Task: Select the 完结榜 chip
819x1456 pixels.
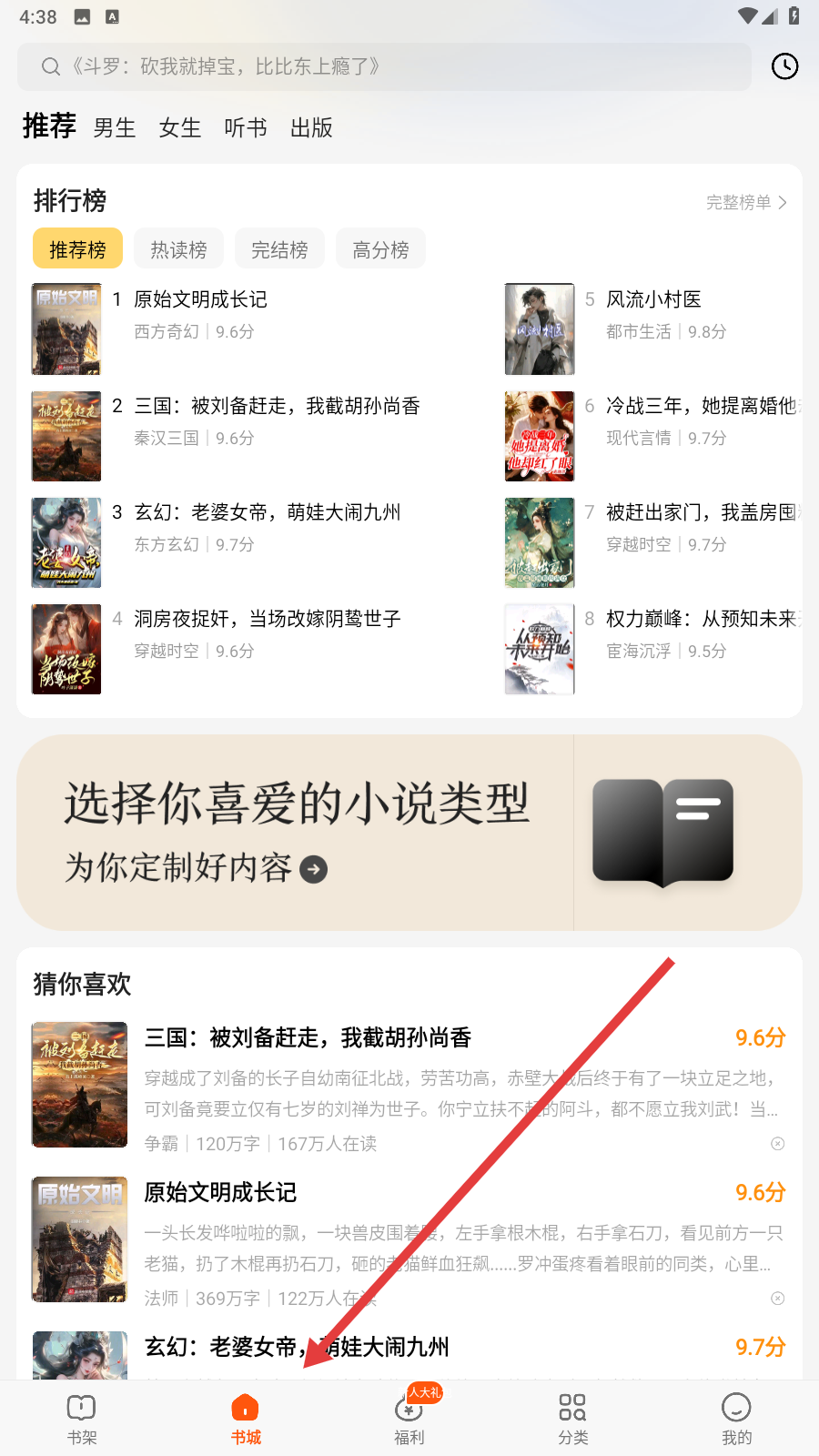Action: click(279, 249)
